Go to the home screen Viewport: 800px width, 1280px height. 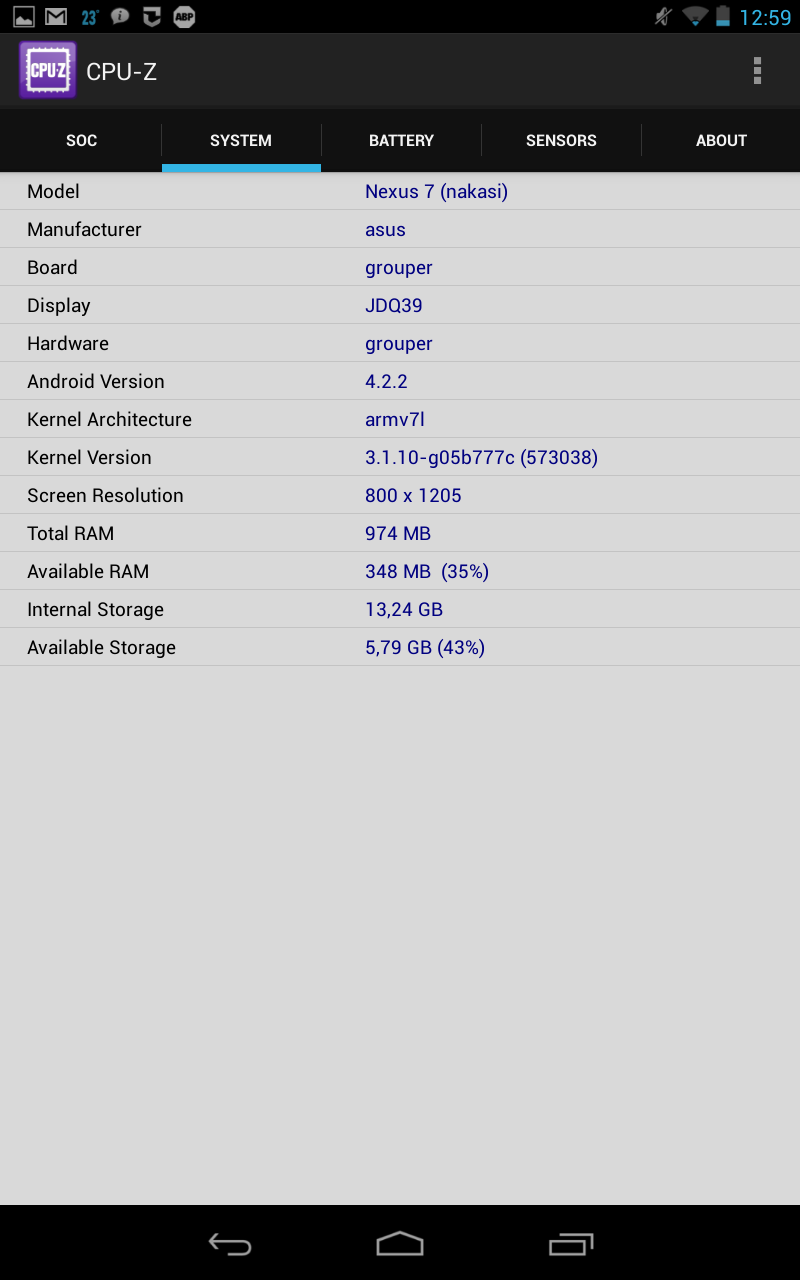pyautogui.click(x=400, y=1243)
